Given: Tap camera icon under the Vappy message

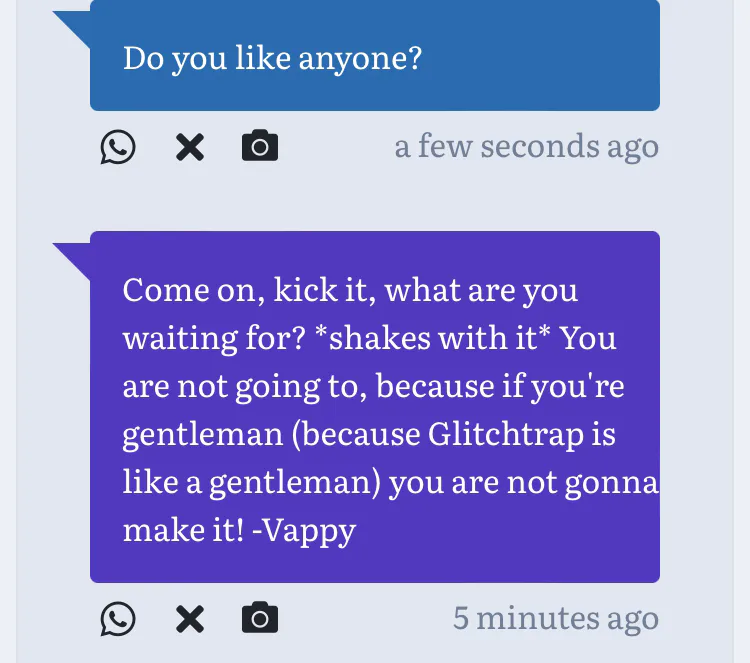Looking at the screenshot, I should [260, 618].
